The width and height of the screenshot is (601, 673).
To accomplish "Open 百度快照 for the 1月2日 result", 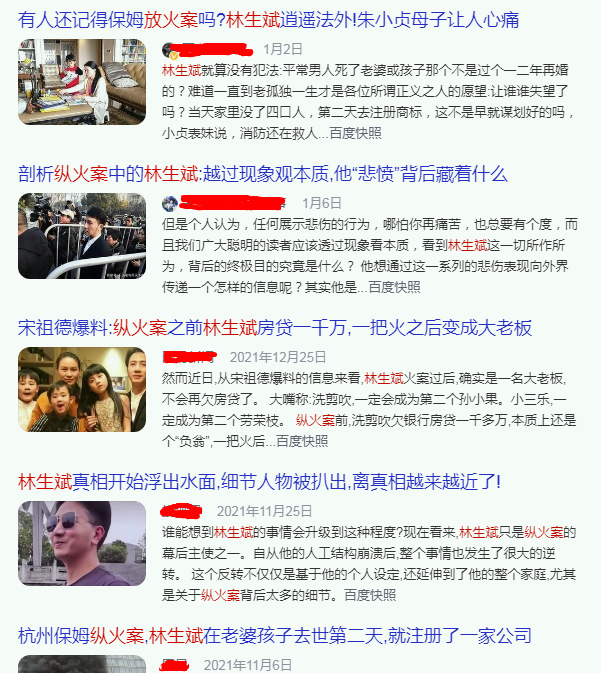I will 354,132.
